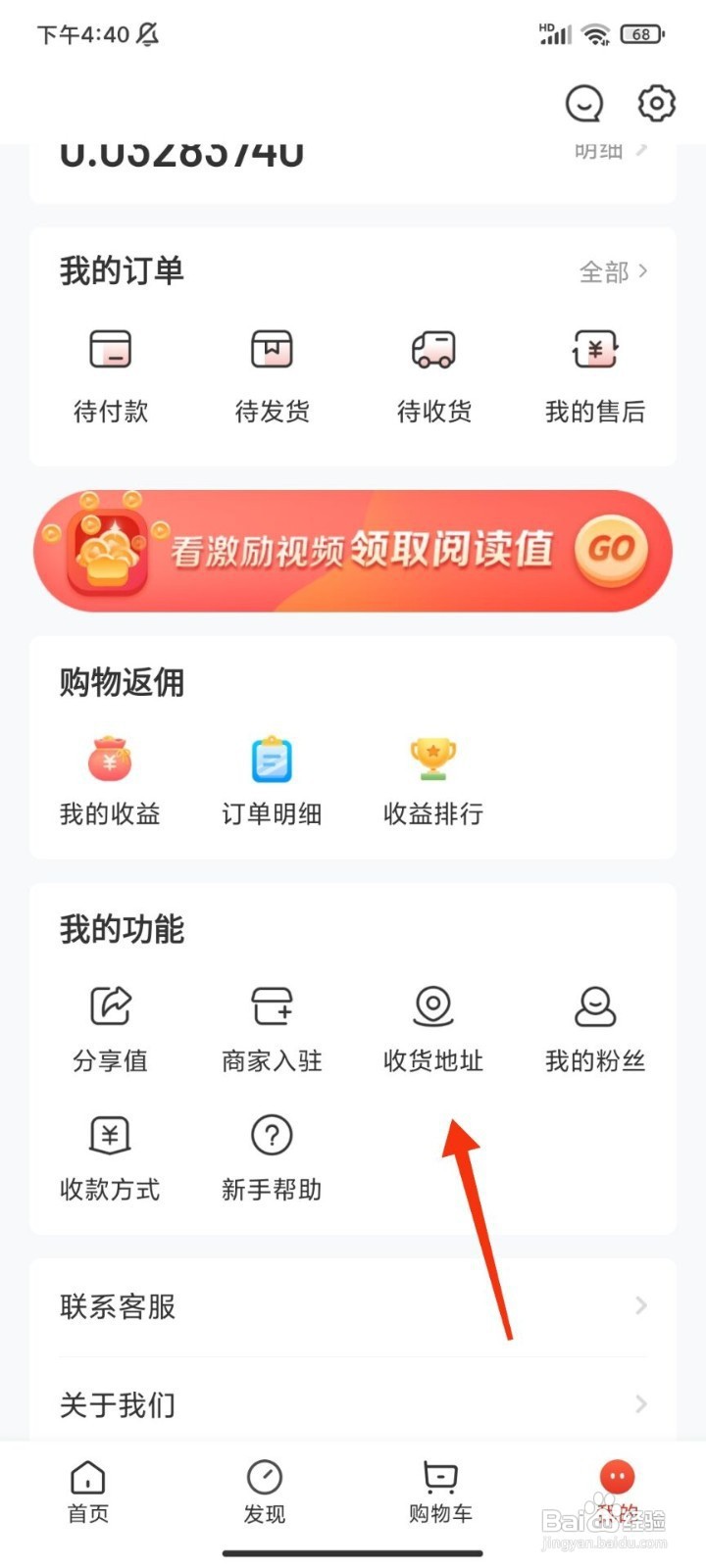The width and height of the screenshot is (706, 1568).
Task: Expand 全部 to see all orders
Action: pyautogui.click(x=614, y=272)
